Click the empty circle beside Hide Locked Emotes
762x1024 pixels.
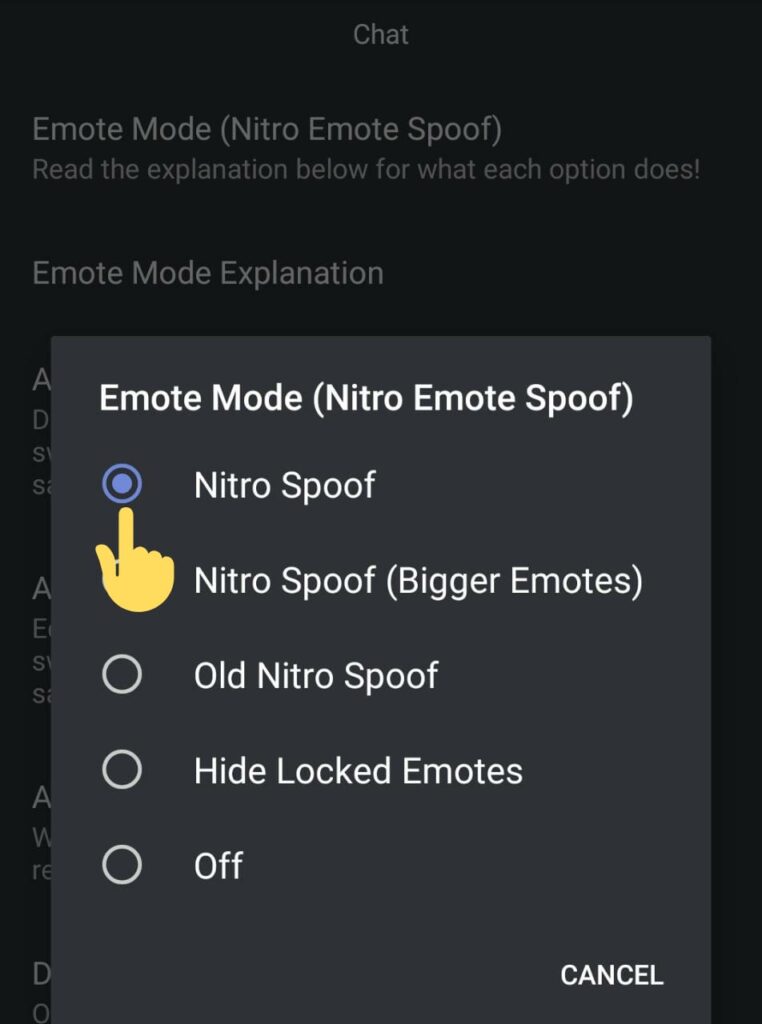(122, 770)
